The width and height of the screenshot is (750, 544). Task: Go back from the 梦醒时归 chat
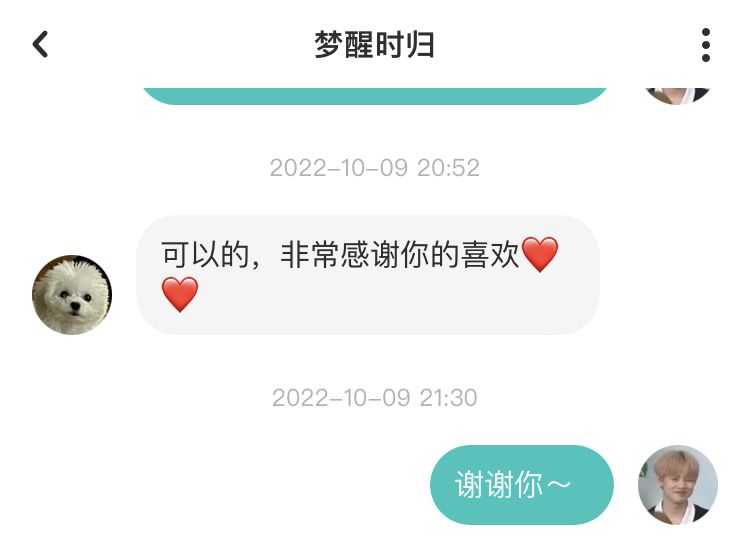point(40,44)
